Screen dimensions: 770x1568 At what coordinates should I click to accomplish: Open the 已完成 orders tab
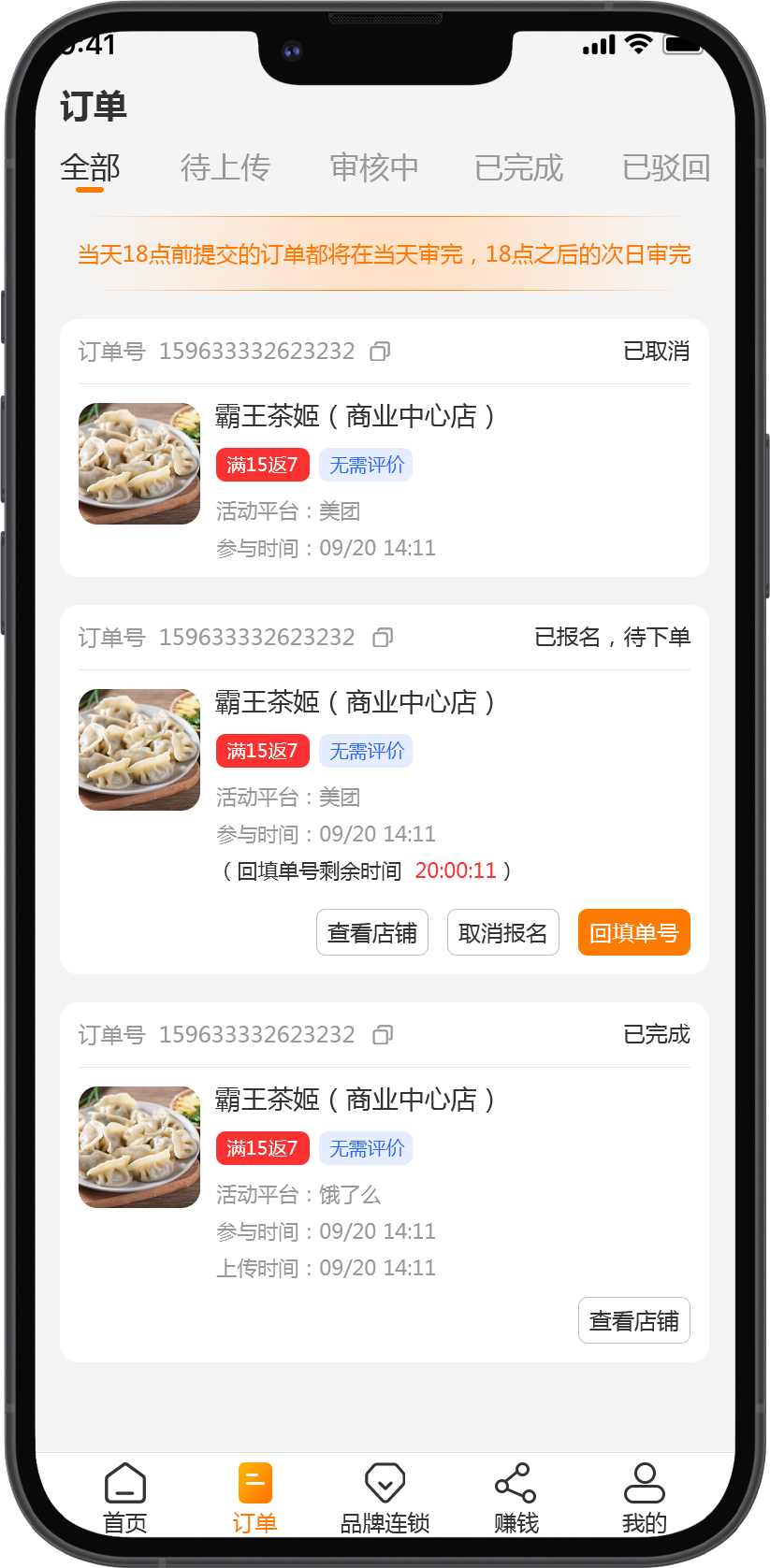[519, 167]
